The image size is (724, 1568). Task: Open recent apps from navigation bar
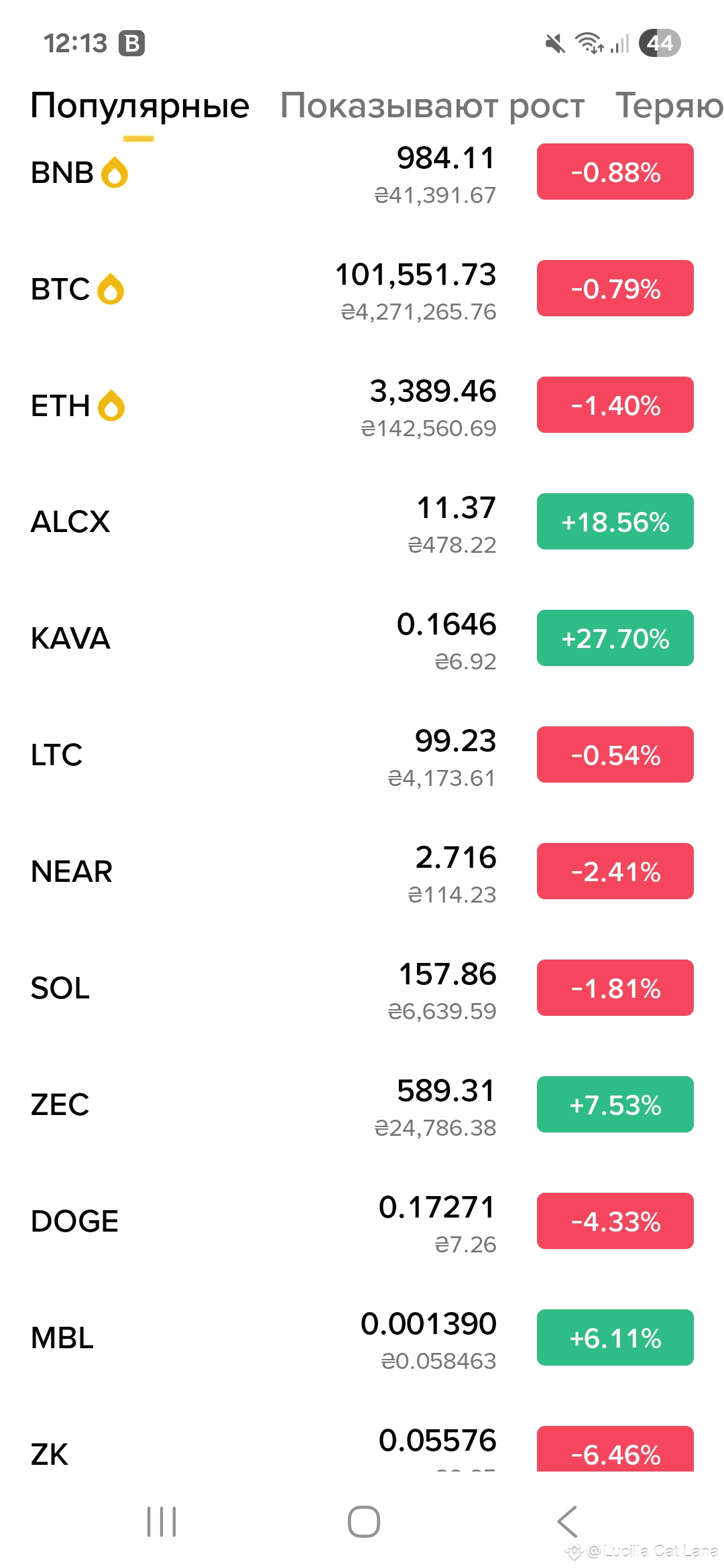tap(162, 1521)
